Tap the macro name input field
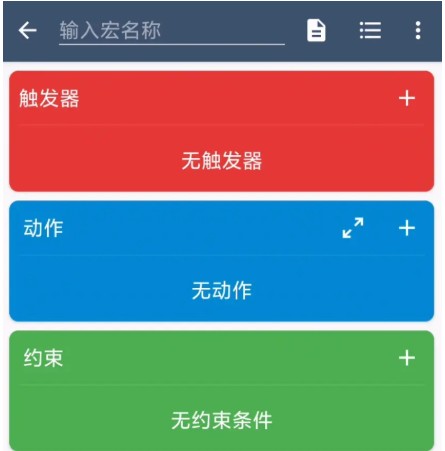445x451 pixels. [x=172, y=31]
